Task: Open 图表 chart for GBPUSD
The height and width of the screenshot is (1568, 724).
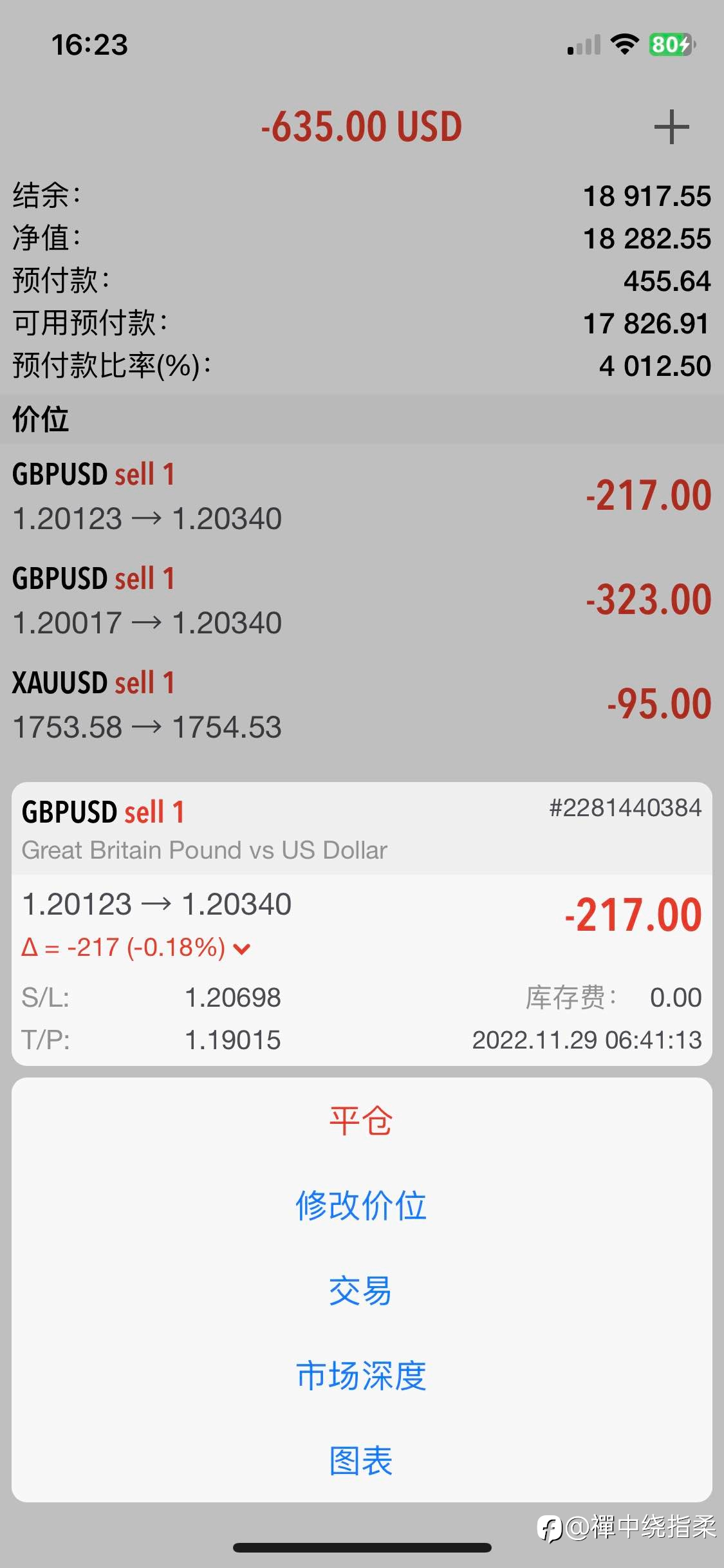Action: tap(361, 1461)
